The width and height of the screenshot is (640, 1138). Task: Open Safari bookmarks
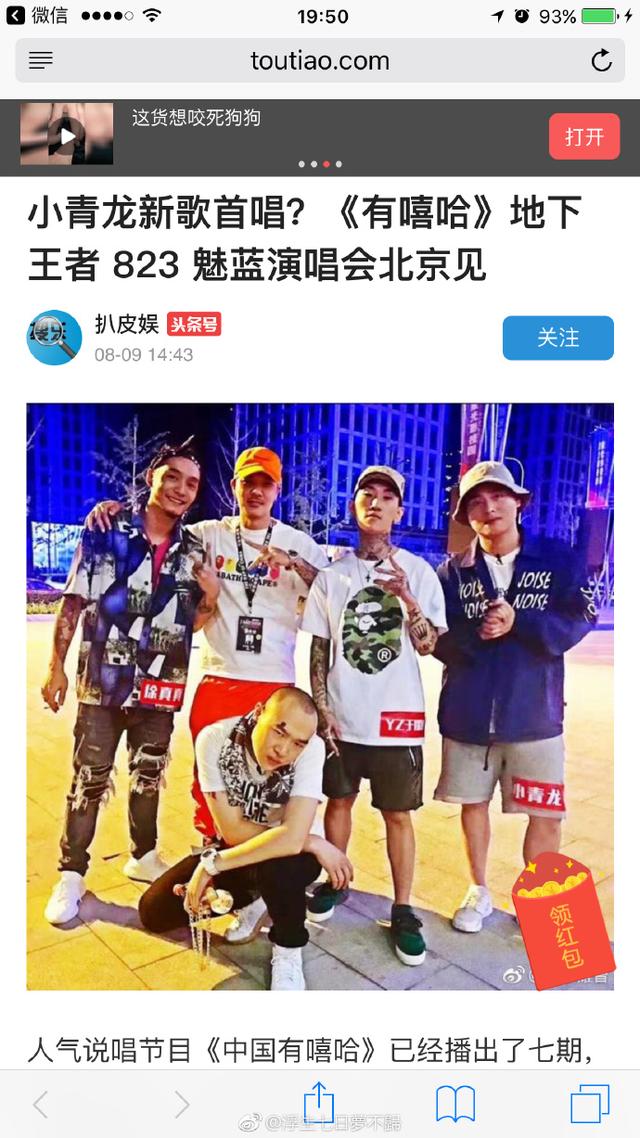tap(455, 1104)
